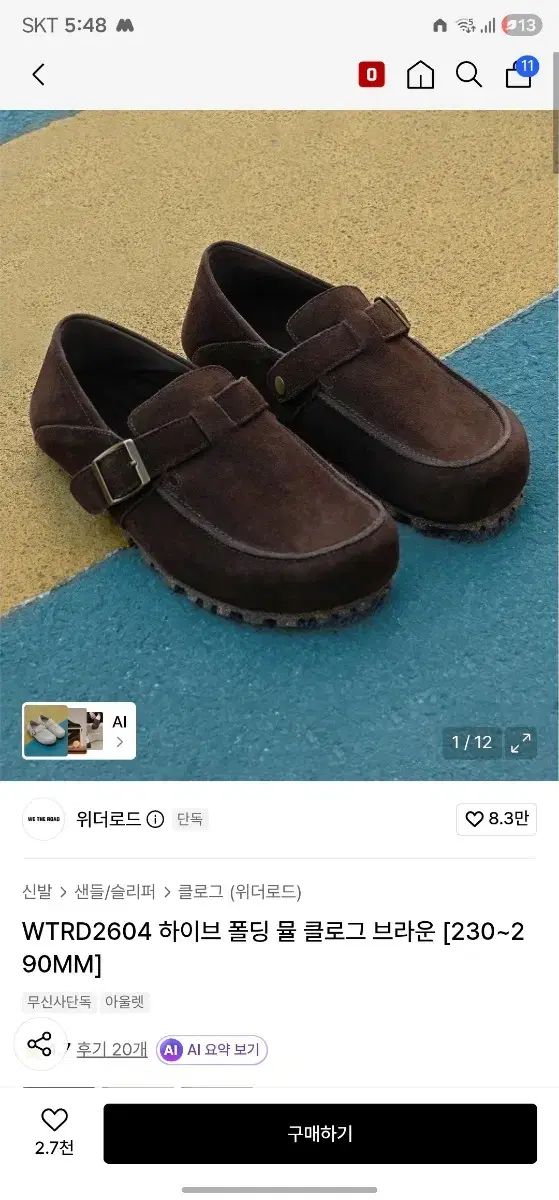Tap the 구매하기 purchase button

[320, 1133]
